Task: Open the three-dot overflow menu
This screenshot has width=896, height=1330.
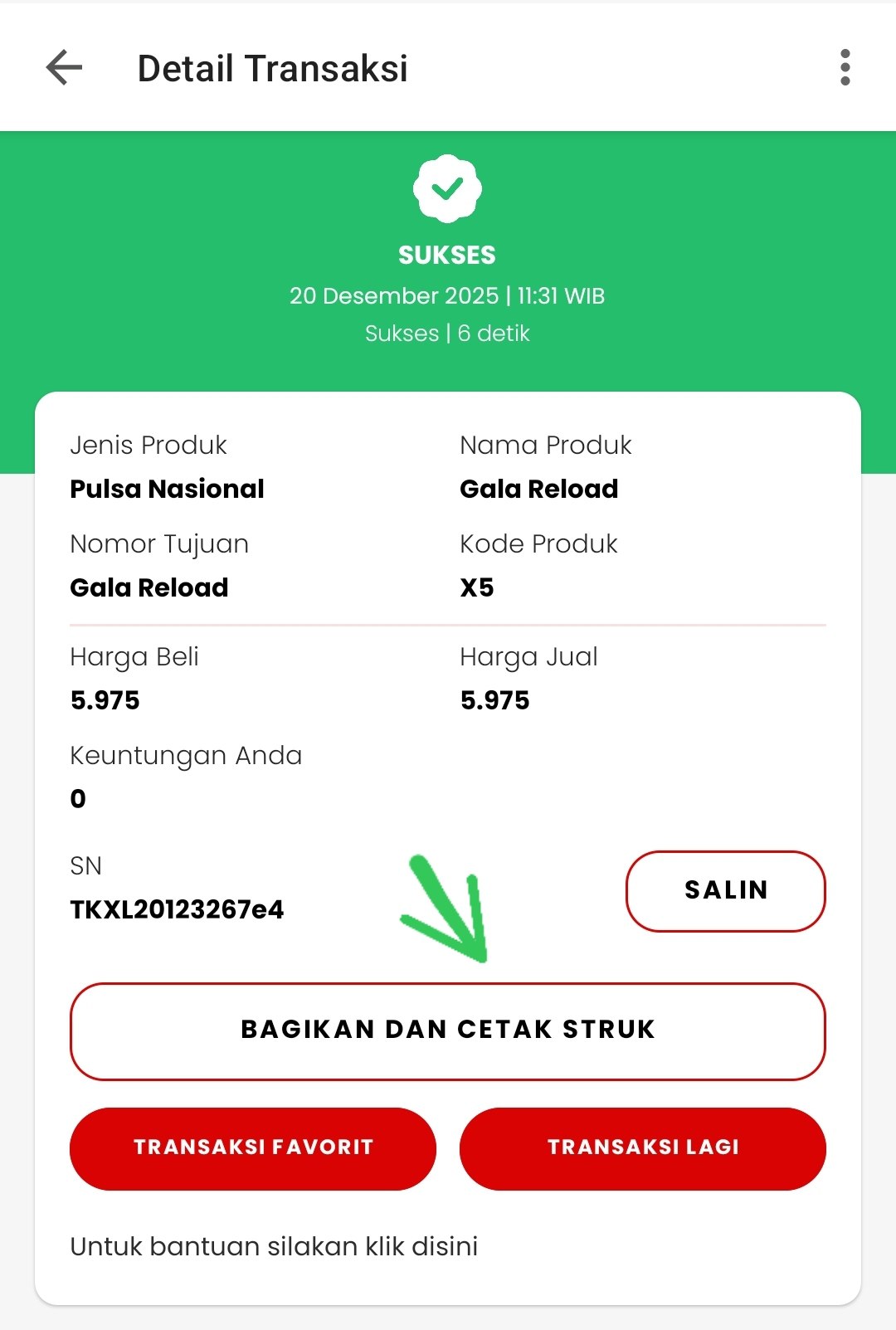Action: pyautogui.click(x=845, y=68)
